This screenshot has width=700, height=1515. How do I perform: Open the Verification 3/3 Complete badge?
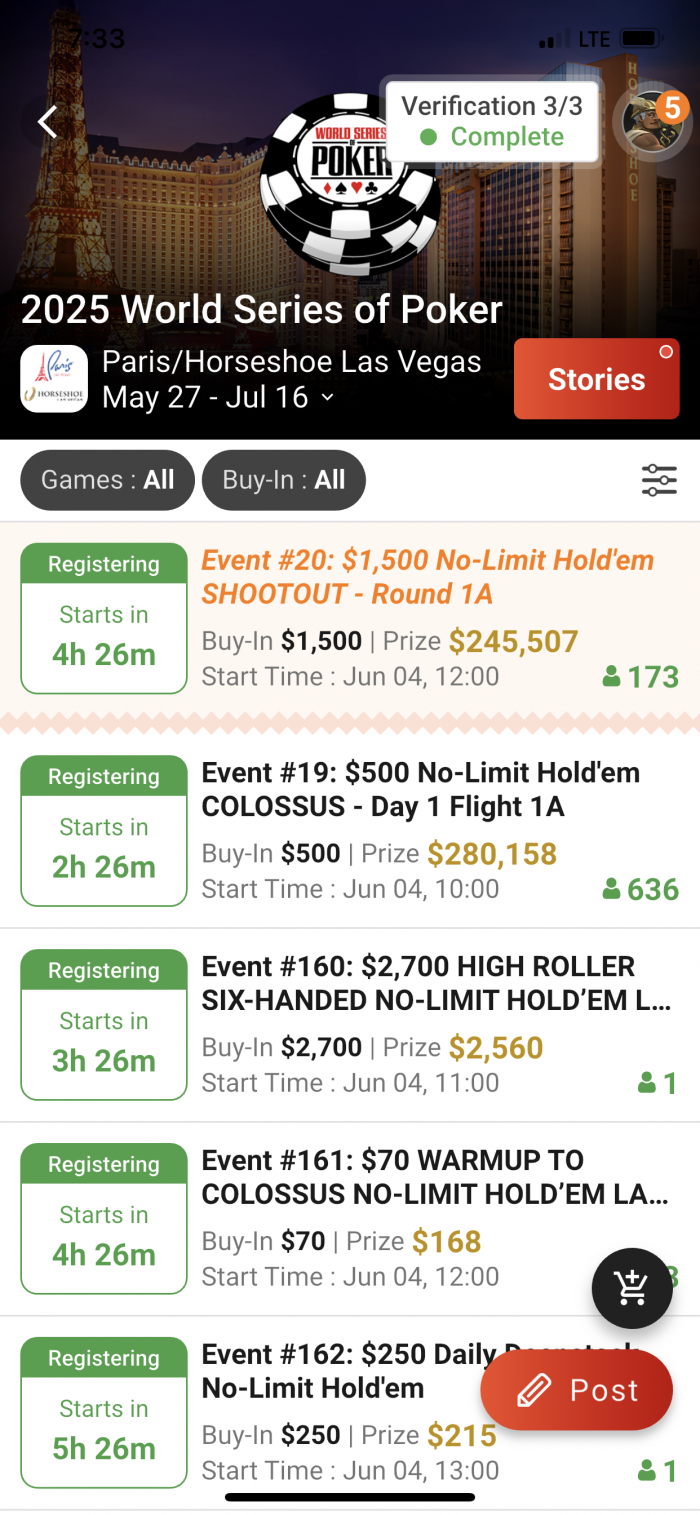[x=492, y=121]
